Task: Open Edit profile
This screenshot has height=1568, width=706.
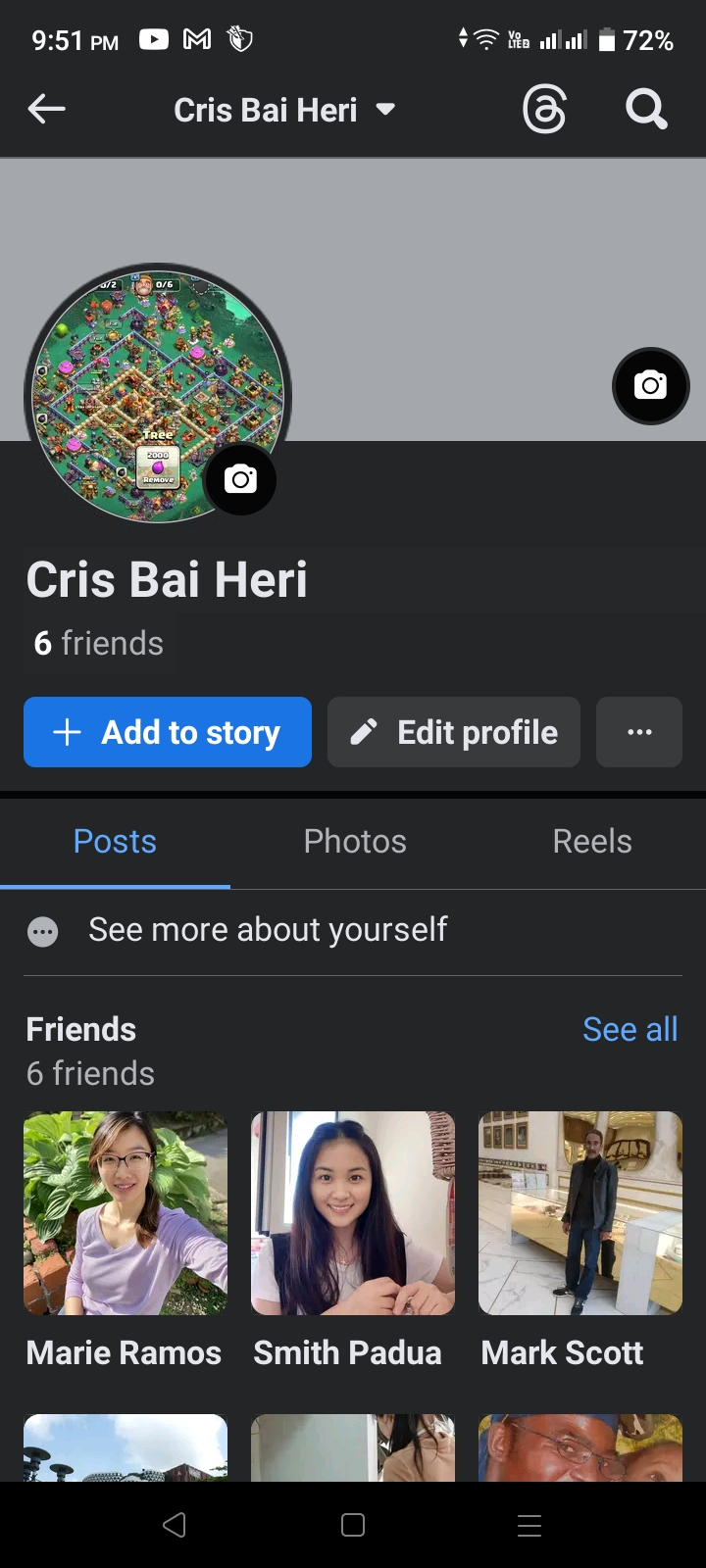Action: coord(454,732)
